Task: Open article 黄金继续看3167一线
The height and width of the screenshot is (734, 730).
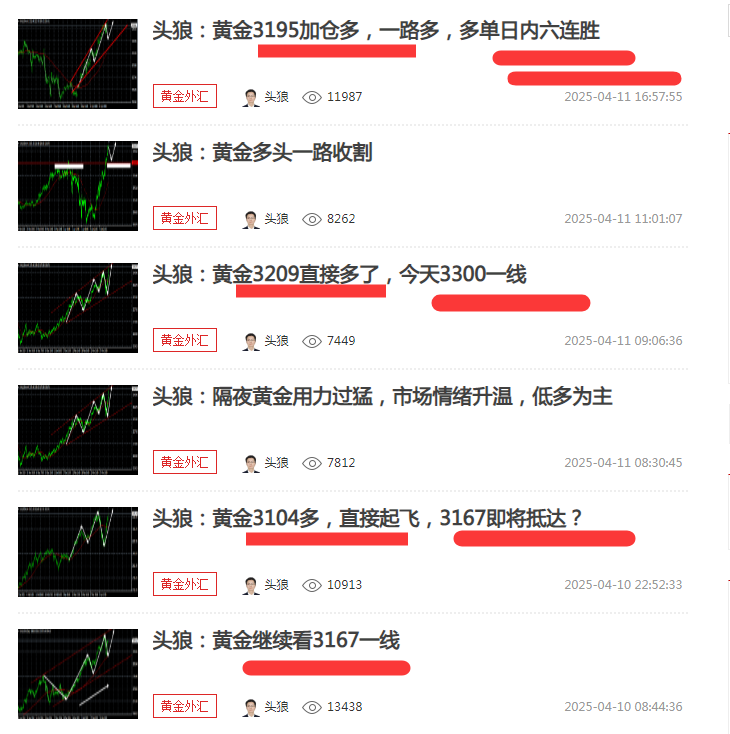Action: 275,640
